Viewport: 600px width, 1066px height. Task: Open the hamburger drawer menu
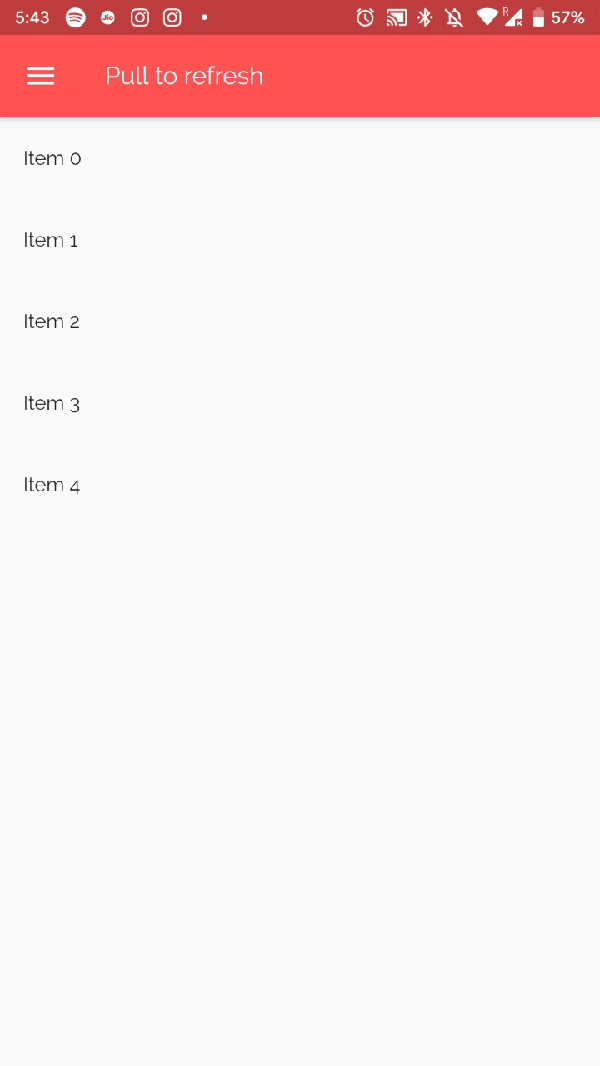pyautogui.click(x=40, y=76)
